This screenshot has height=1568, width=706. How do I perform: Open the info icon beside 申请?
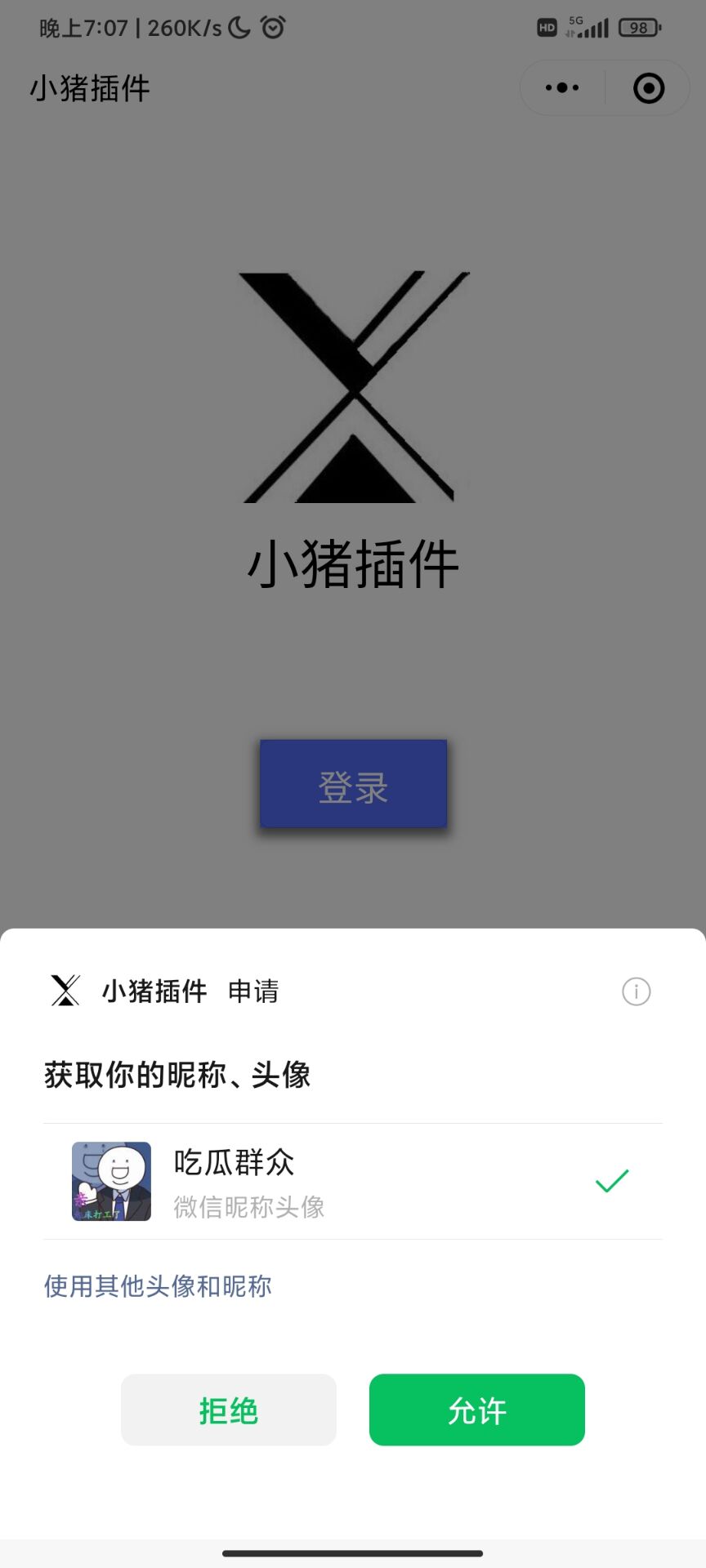(636, 991)
